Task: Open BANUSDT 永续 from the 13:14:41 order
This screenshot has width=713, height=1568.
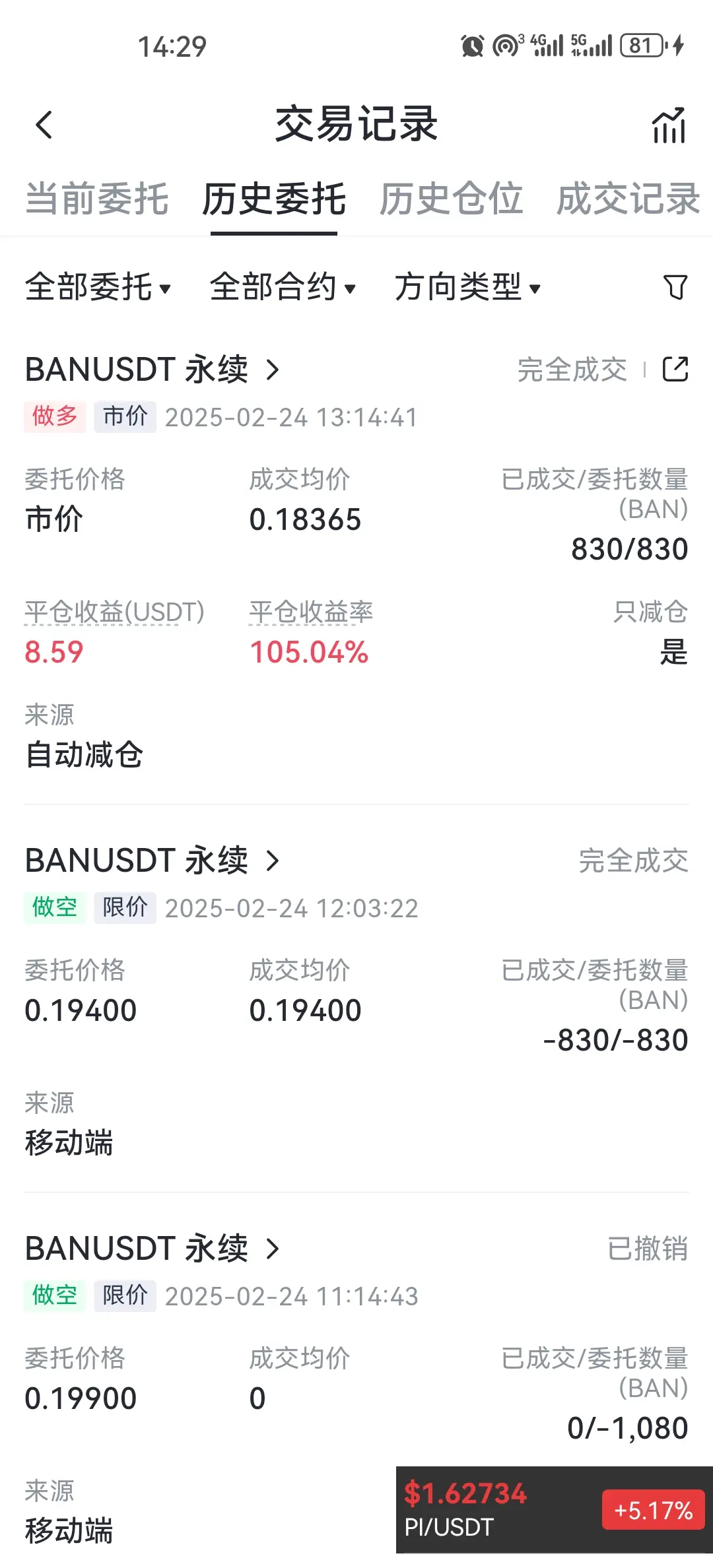Action: click(x=152, y=370)
